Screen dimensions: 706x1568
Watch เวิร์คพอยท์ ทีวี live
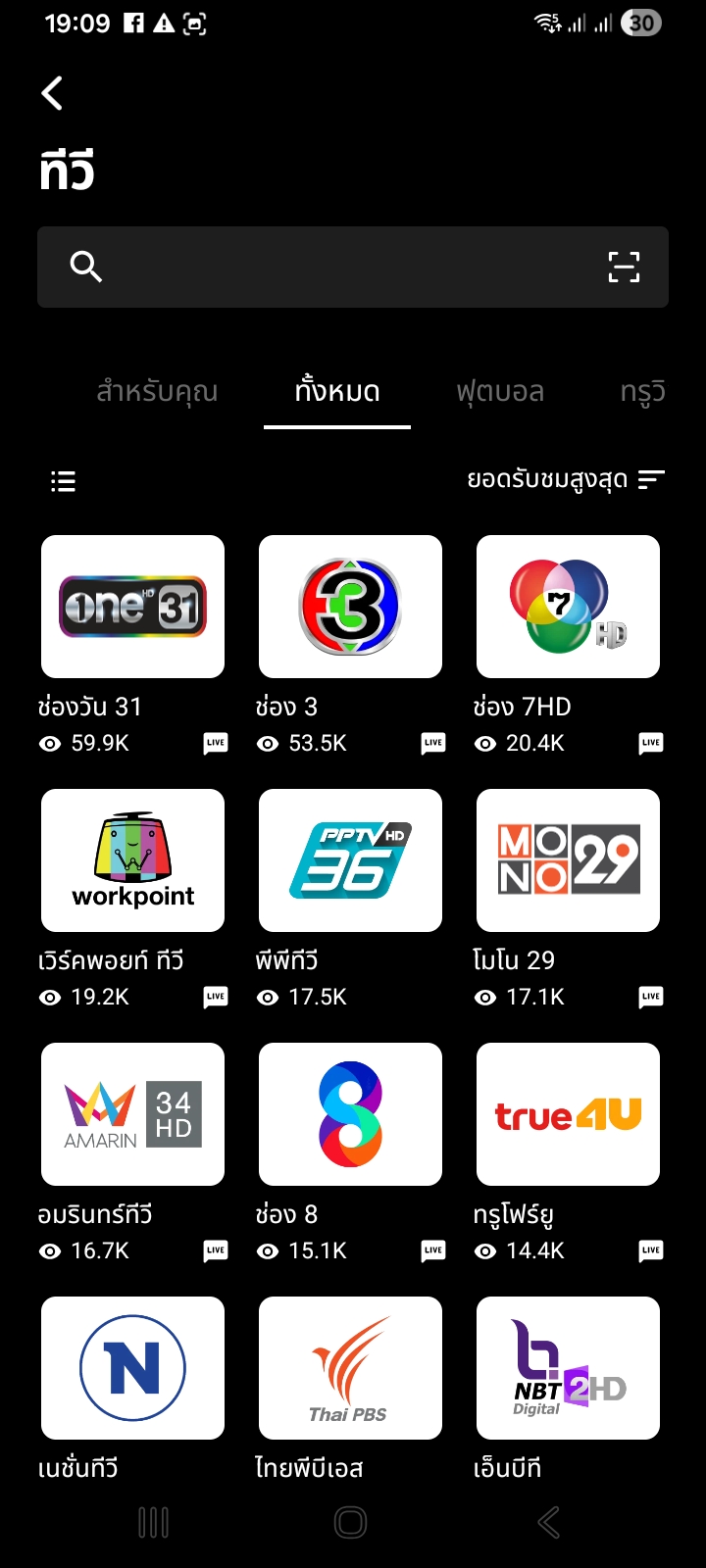click(x=133, y=860)
